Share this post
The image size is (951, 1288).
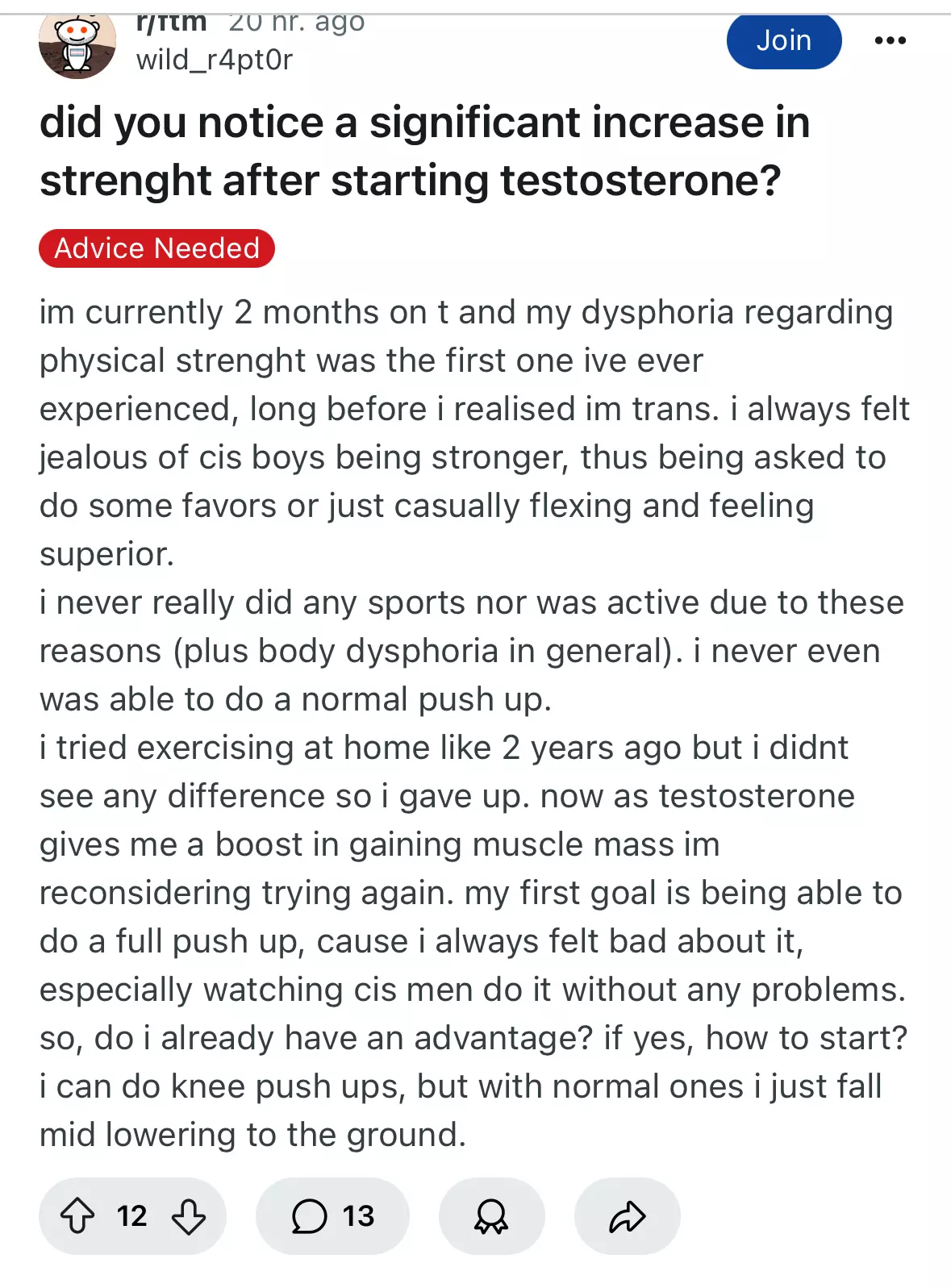tap(627, 1215)
